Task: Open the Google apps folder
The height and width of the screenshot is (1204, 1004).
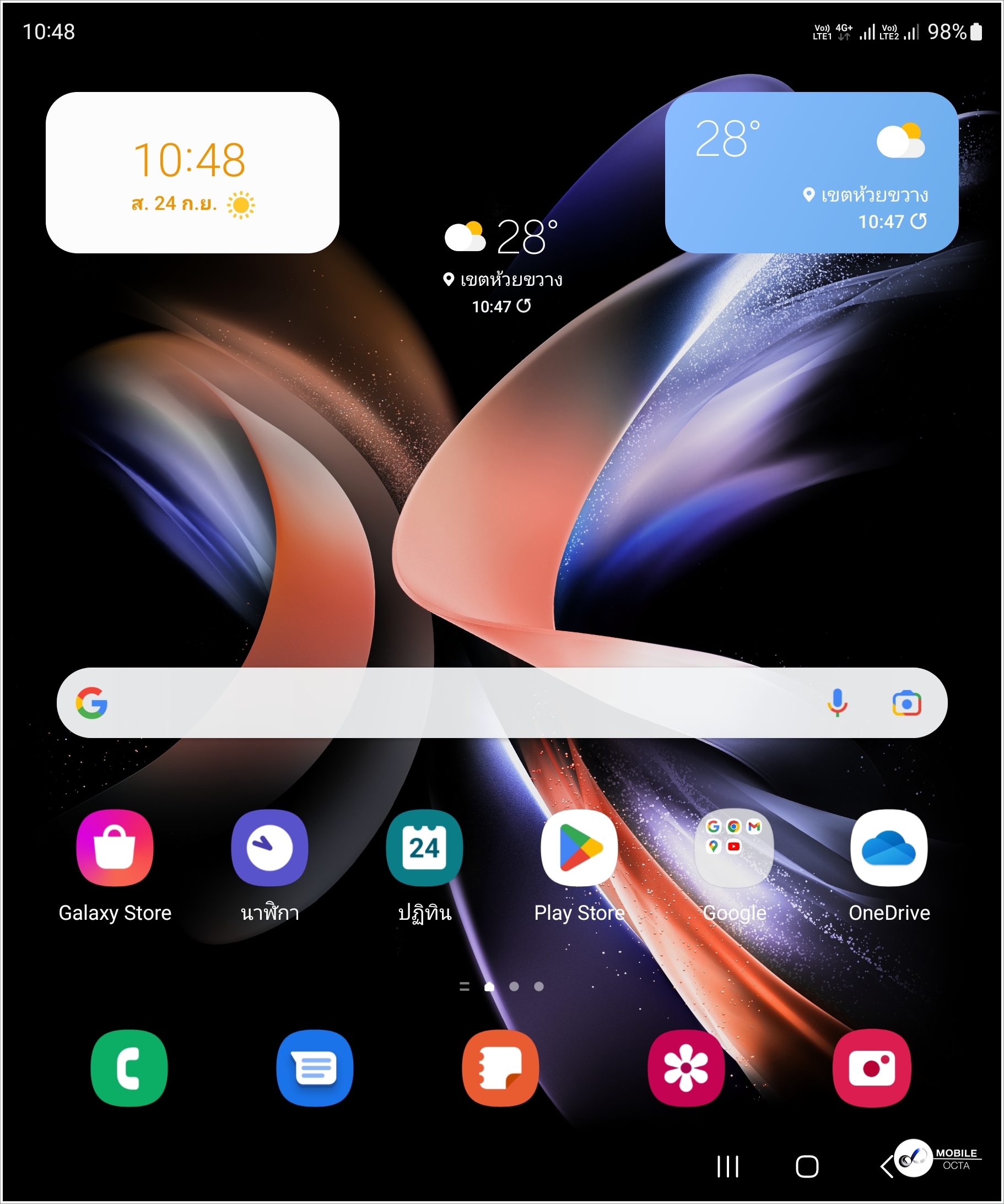Action: 735,848
